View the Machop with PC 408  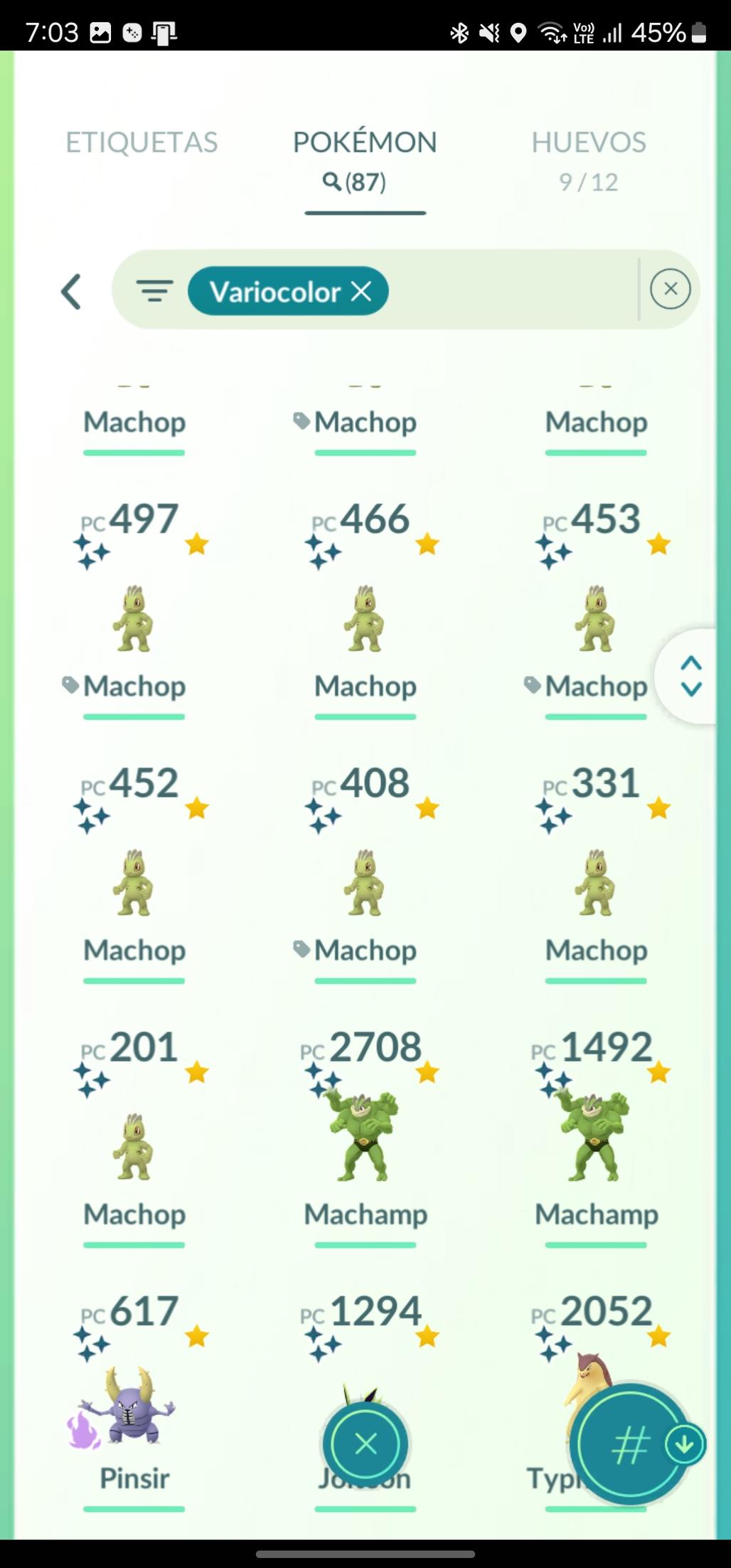coord(365,882)
